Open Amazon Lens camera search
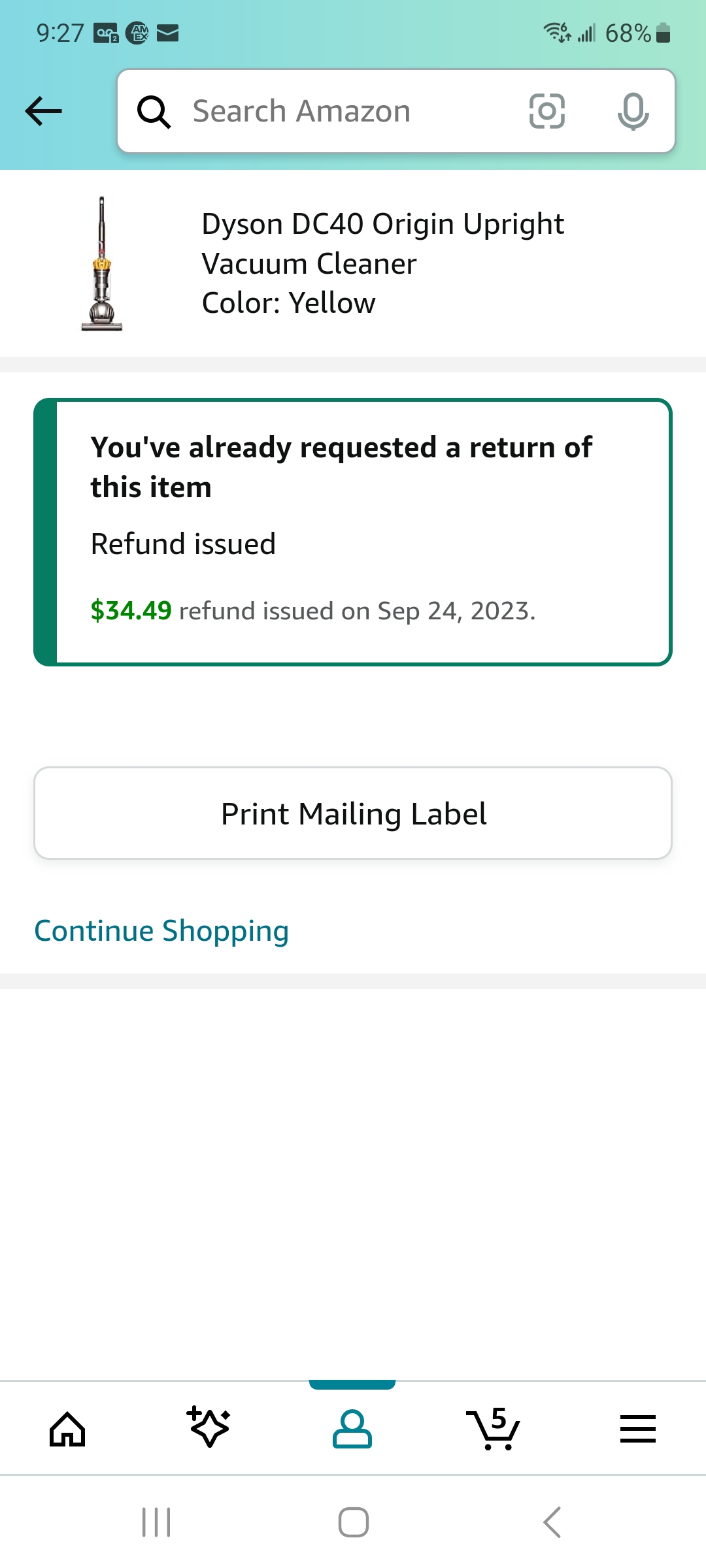706x1568 pixels. (546, 111)
